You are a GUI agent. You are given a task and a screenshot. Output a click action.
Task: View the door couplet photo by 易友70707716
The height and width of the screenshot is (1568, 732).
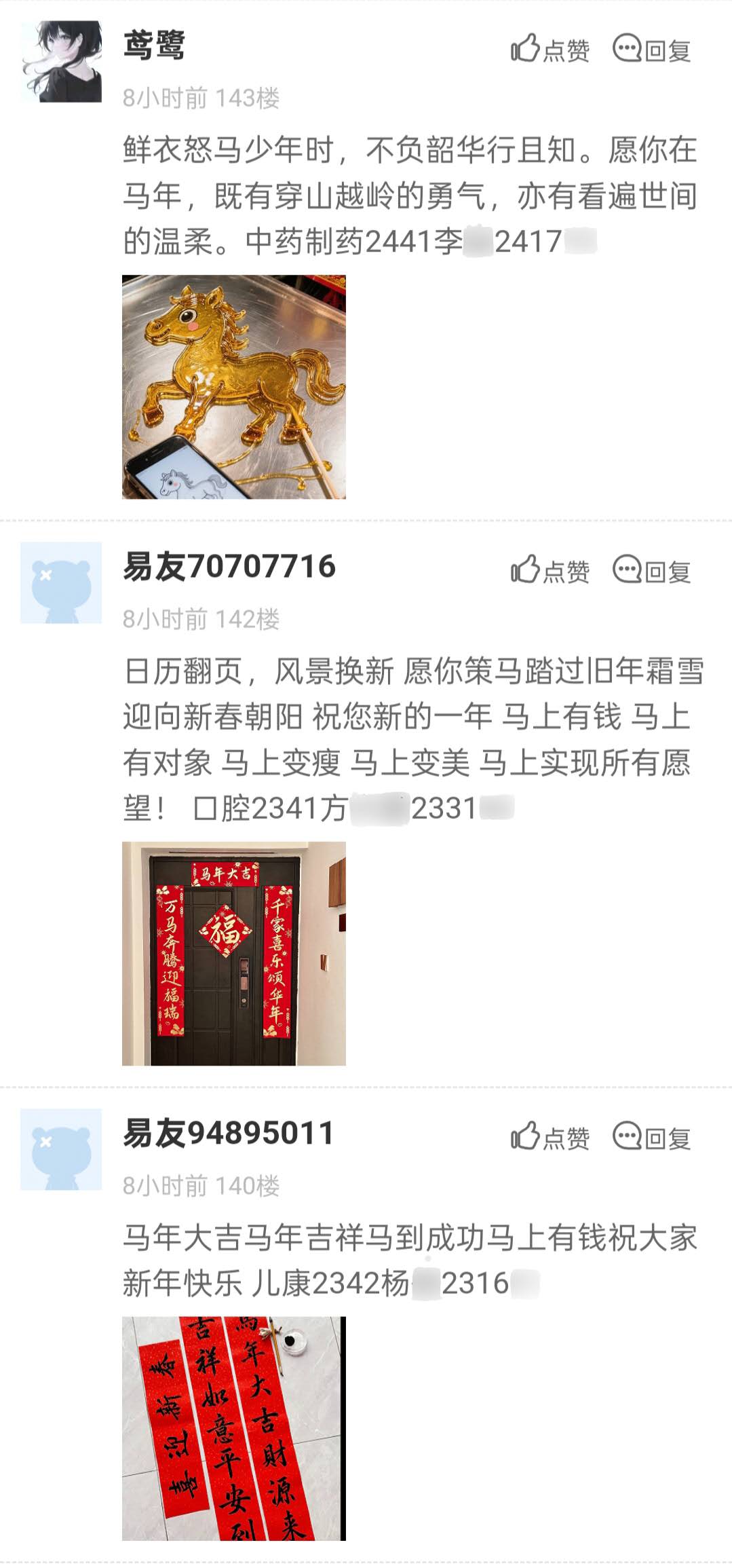point(233,953)
